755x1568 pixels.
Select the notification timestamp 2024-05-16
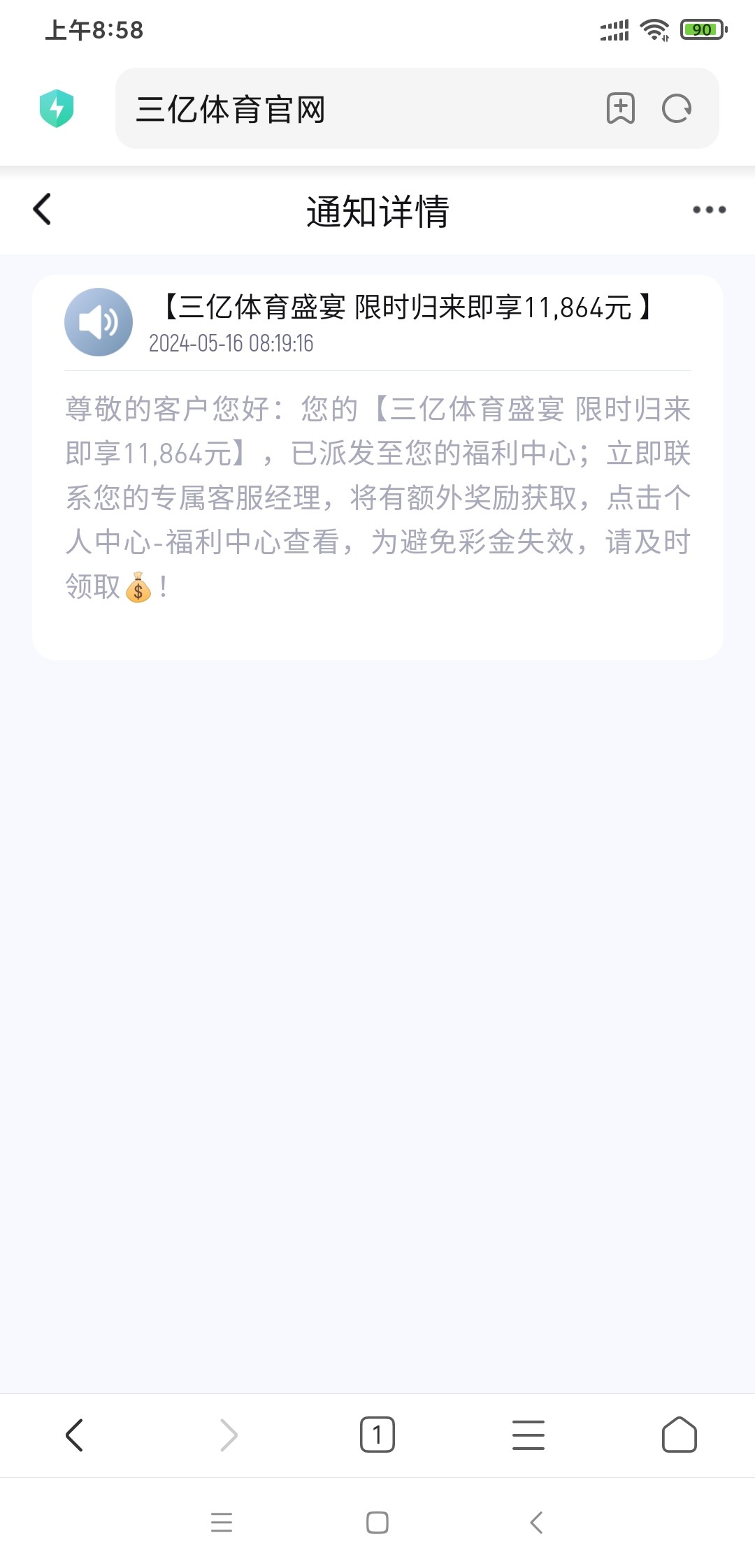click(x=232, y=344)
